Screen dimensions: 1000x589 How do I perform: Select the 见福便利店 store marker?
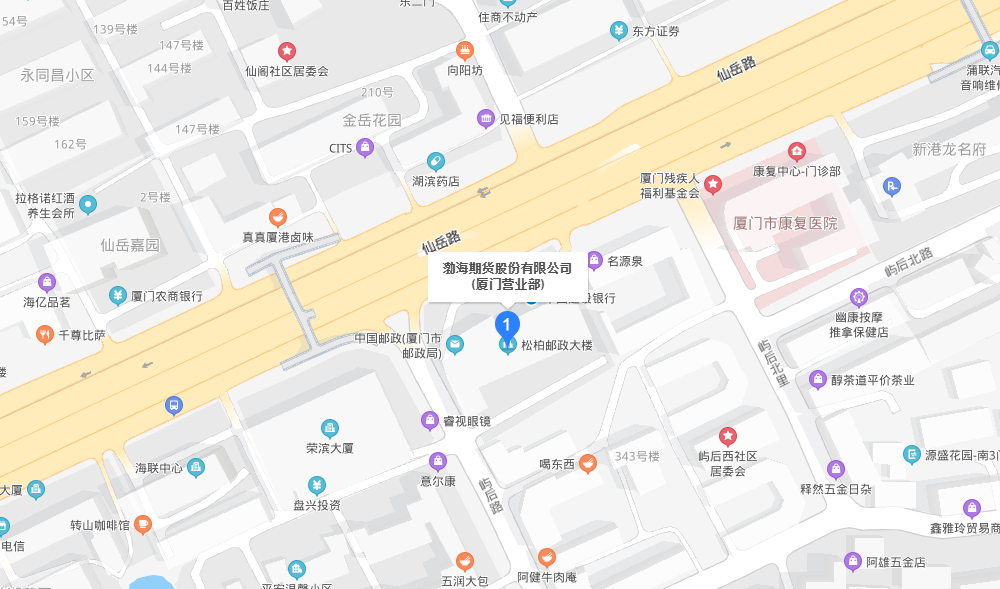(x=486, y=119)
